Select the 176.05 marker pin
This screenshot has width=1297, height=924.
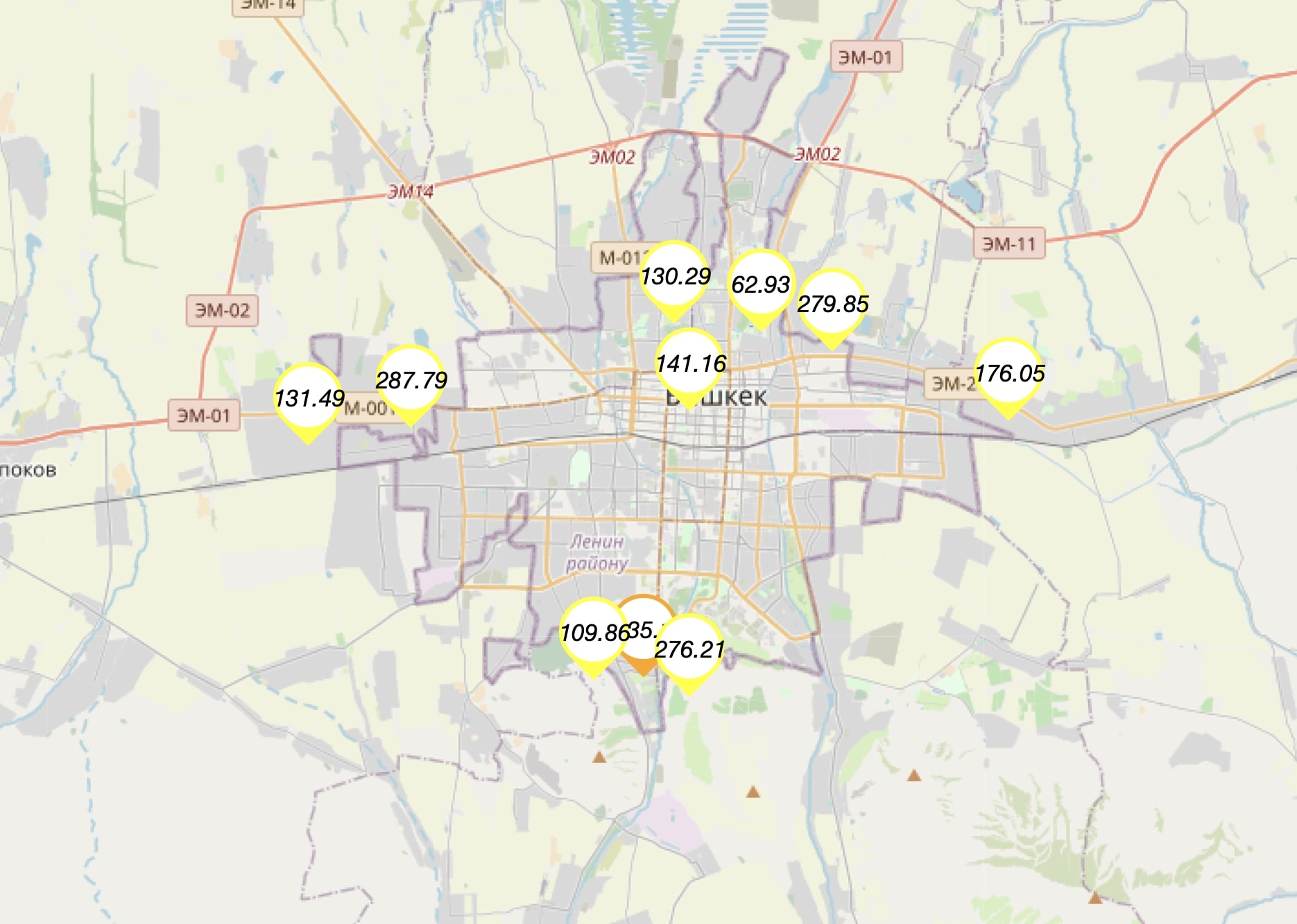[1009, 374]
